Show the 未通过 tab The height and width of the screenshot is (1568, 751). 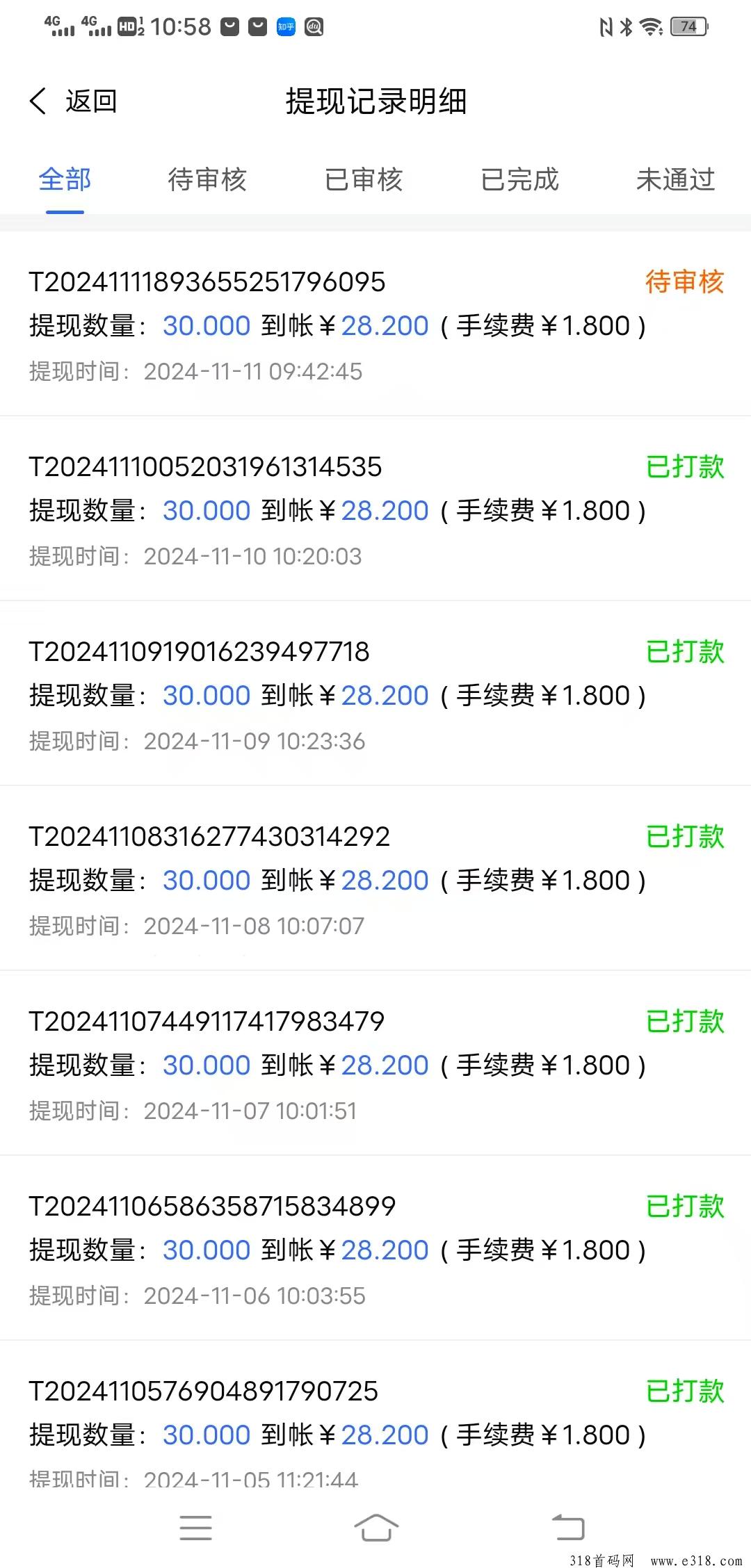click(676, 180)
